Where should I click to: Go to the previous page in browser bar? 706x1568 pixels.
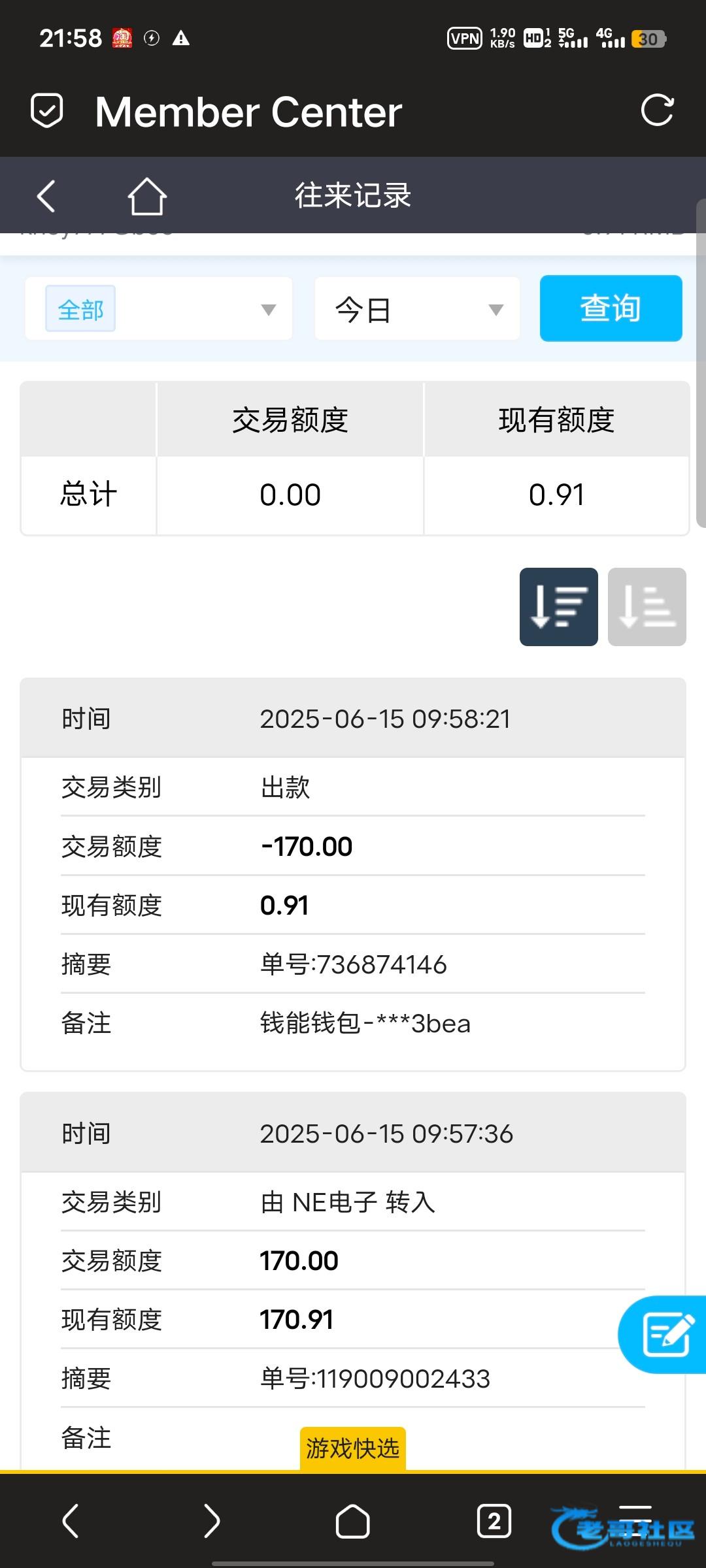pos(71,1520)
